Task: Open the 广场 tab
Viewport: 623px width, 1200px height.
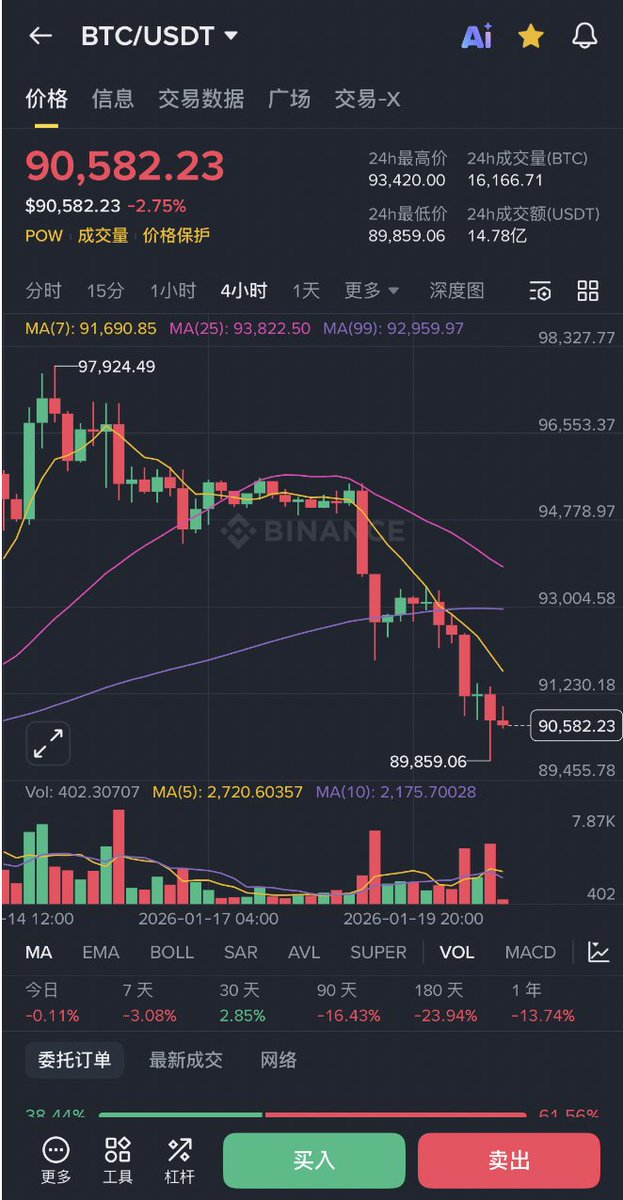Action: coord(289,98)
